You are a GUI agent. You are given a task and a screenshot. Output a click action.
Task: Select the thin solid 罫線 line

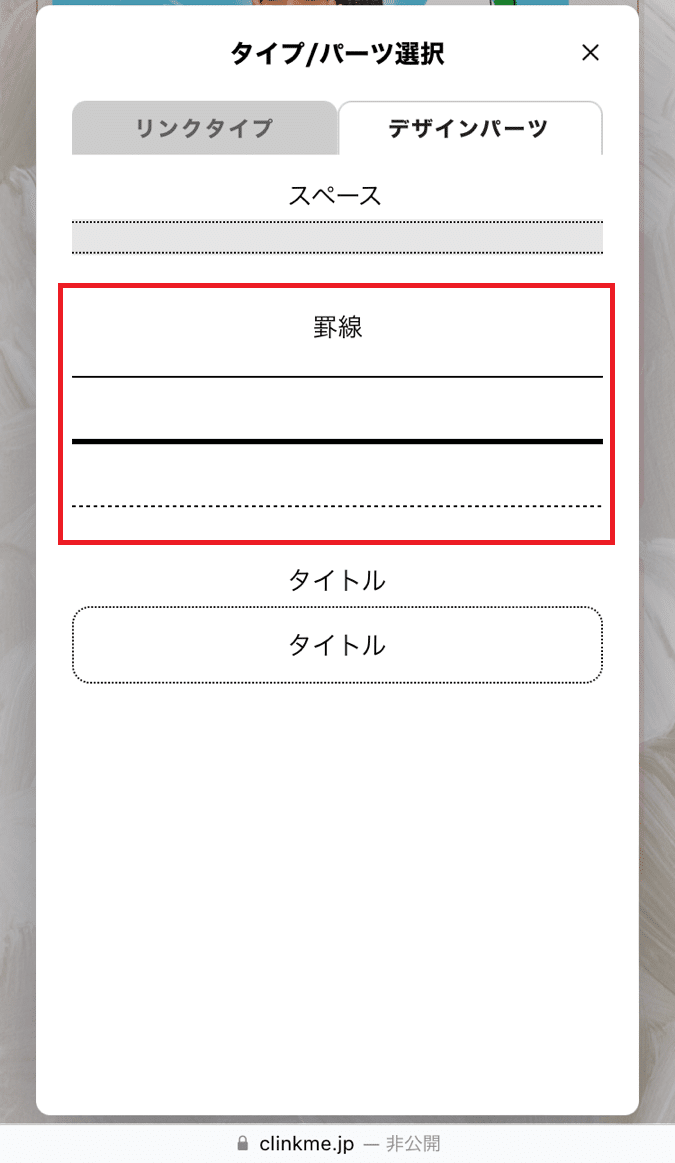[337, 377]
